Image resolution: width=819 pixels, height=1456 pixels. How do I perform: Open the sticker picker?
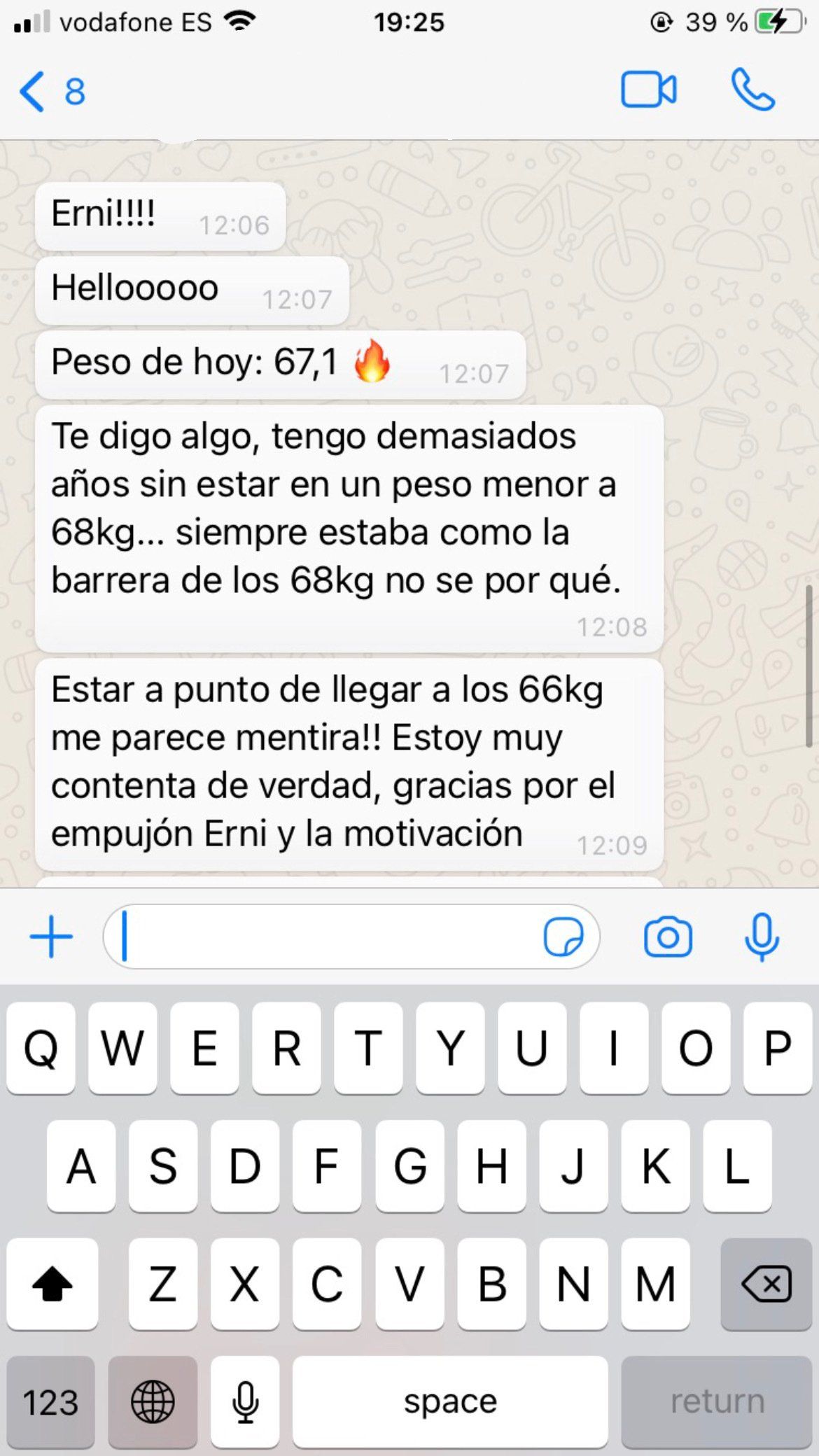tap(563, 937)
